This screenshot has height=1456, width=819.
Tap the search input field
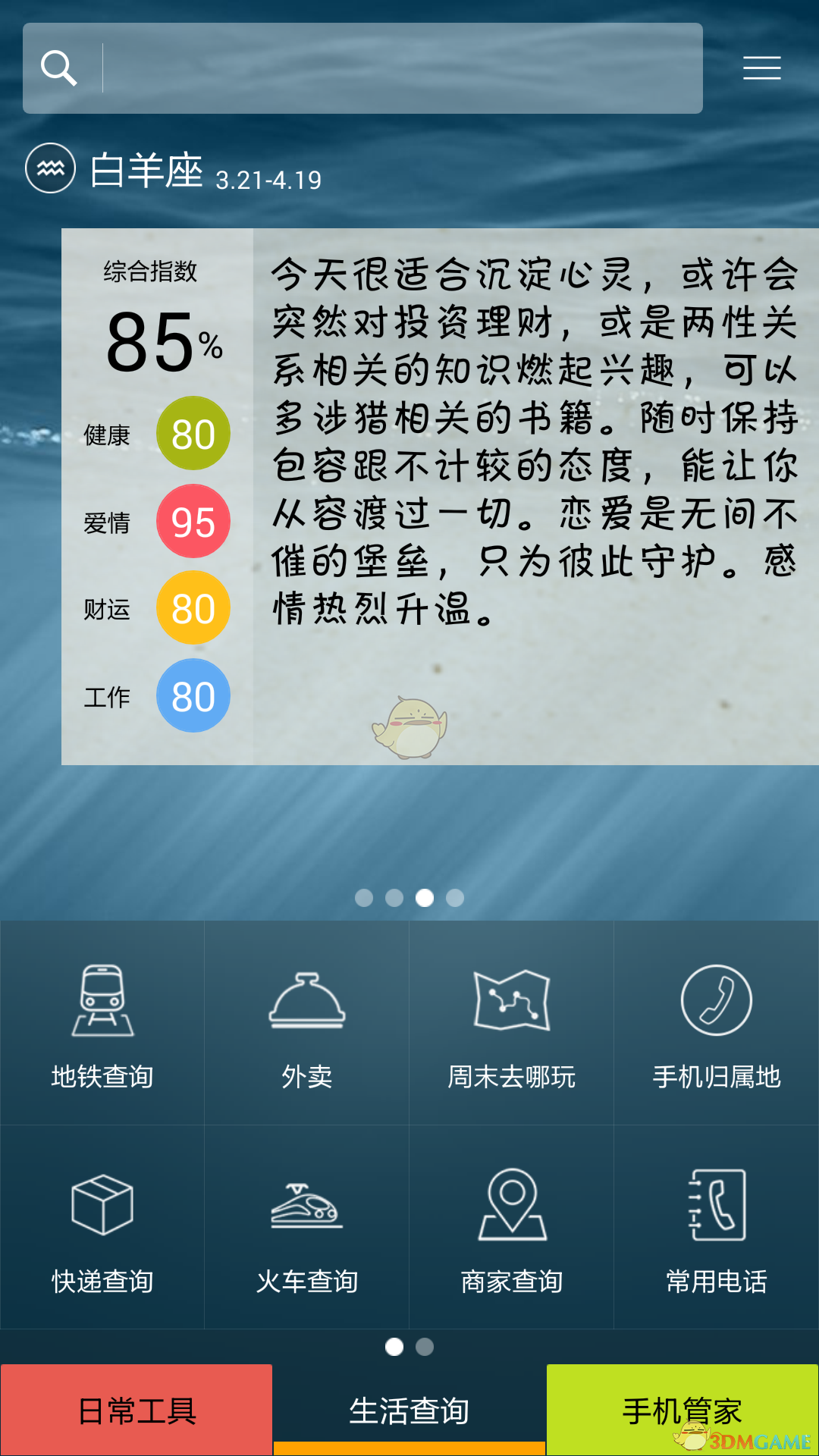tap(402, 68)
